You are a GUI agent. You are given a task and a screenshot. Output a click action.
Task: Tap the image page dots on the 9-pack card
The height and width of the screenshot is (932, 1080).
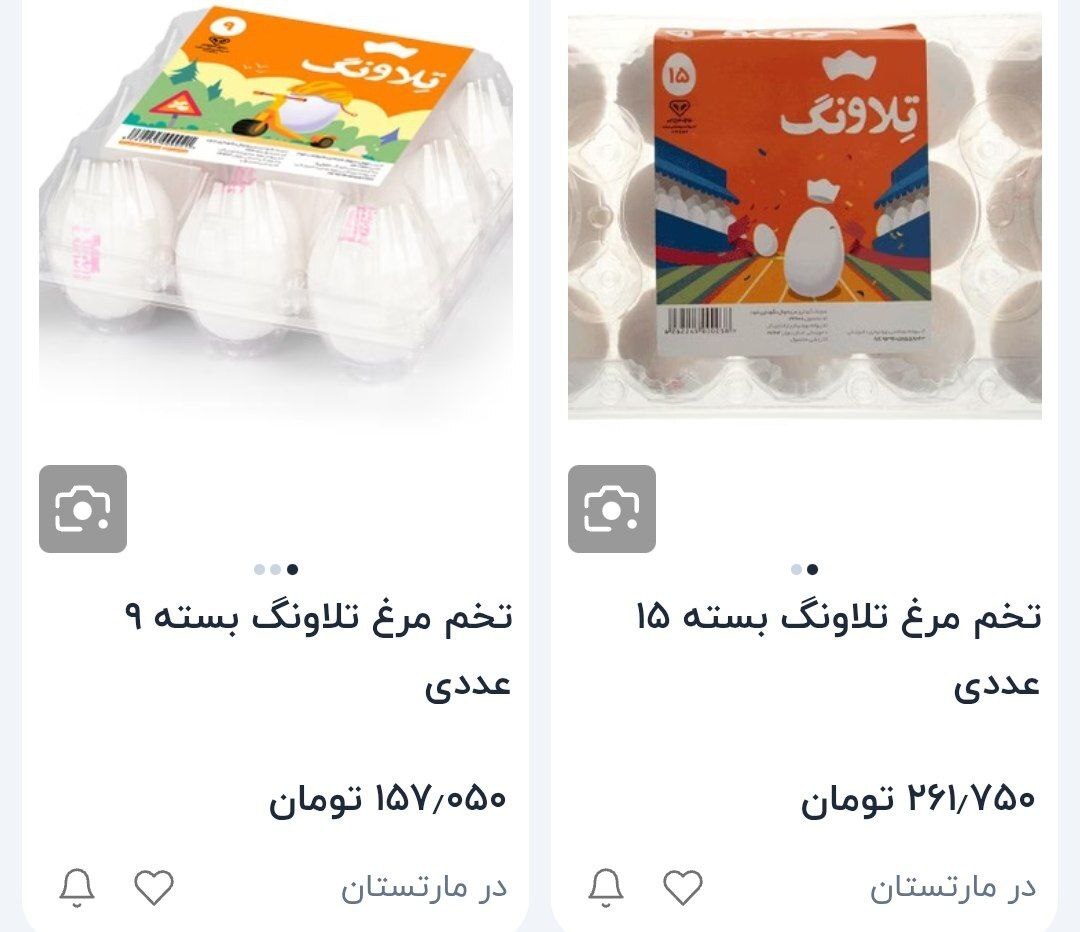pos(276,569)
